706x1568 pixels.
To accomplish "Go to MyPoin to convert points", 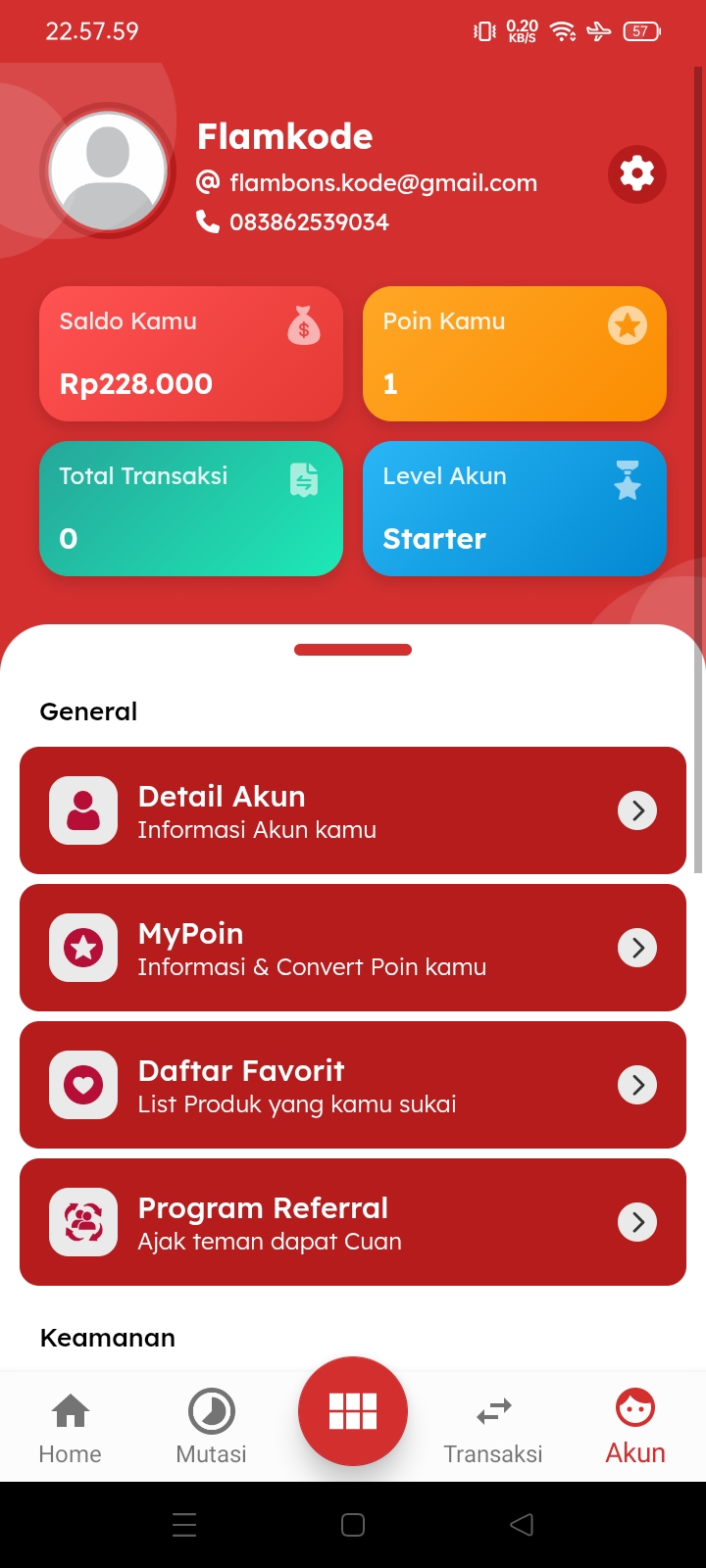I will click(x=353, y=948).
